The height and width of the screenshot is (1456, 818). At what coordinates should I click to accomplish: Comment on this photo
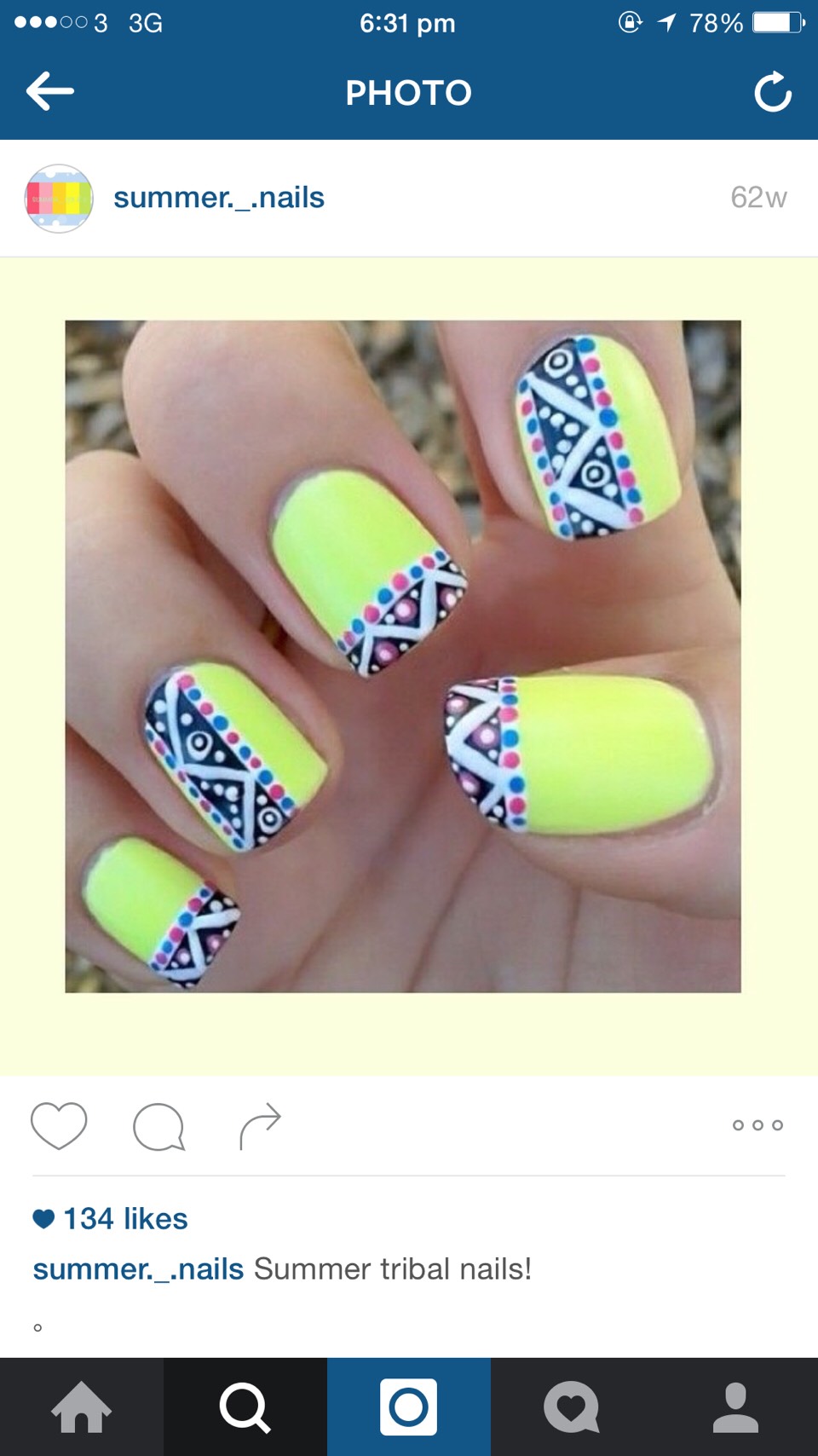tap(159, 1126)
